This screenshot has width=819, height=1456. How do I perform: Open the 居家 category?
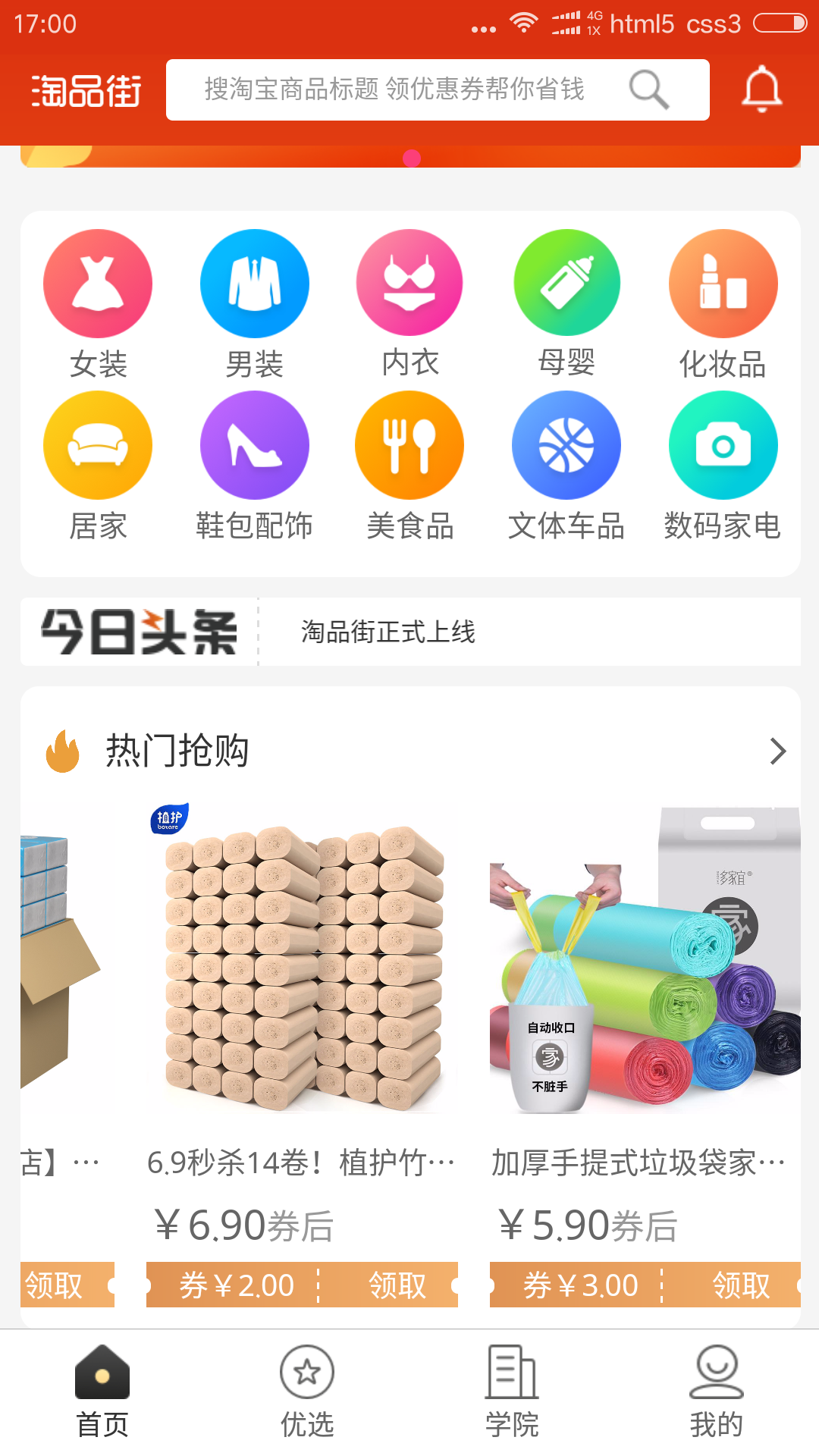point(98,464)
